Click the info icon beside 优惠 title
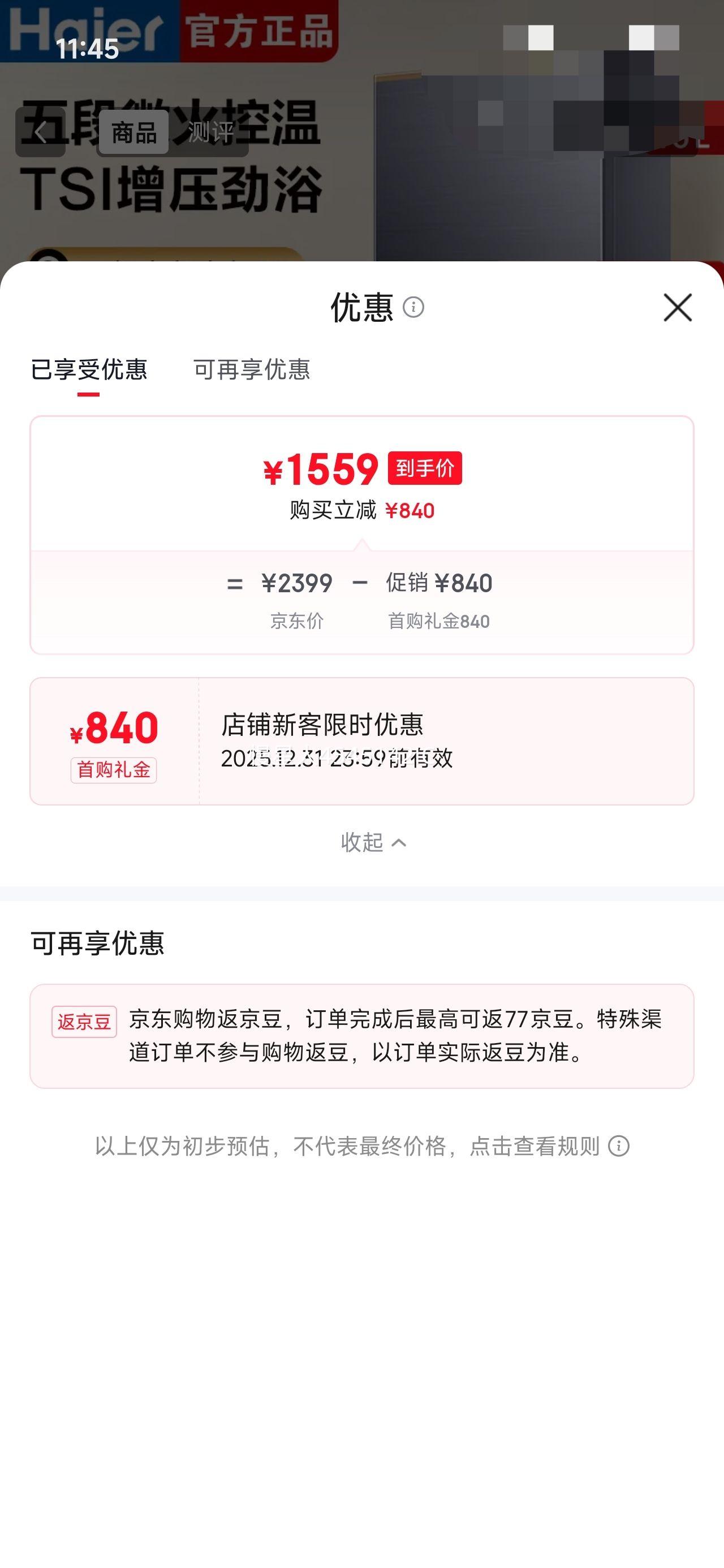 coord(416,308)
